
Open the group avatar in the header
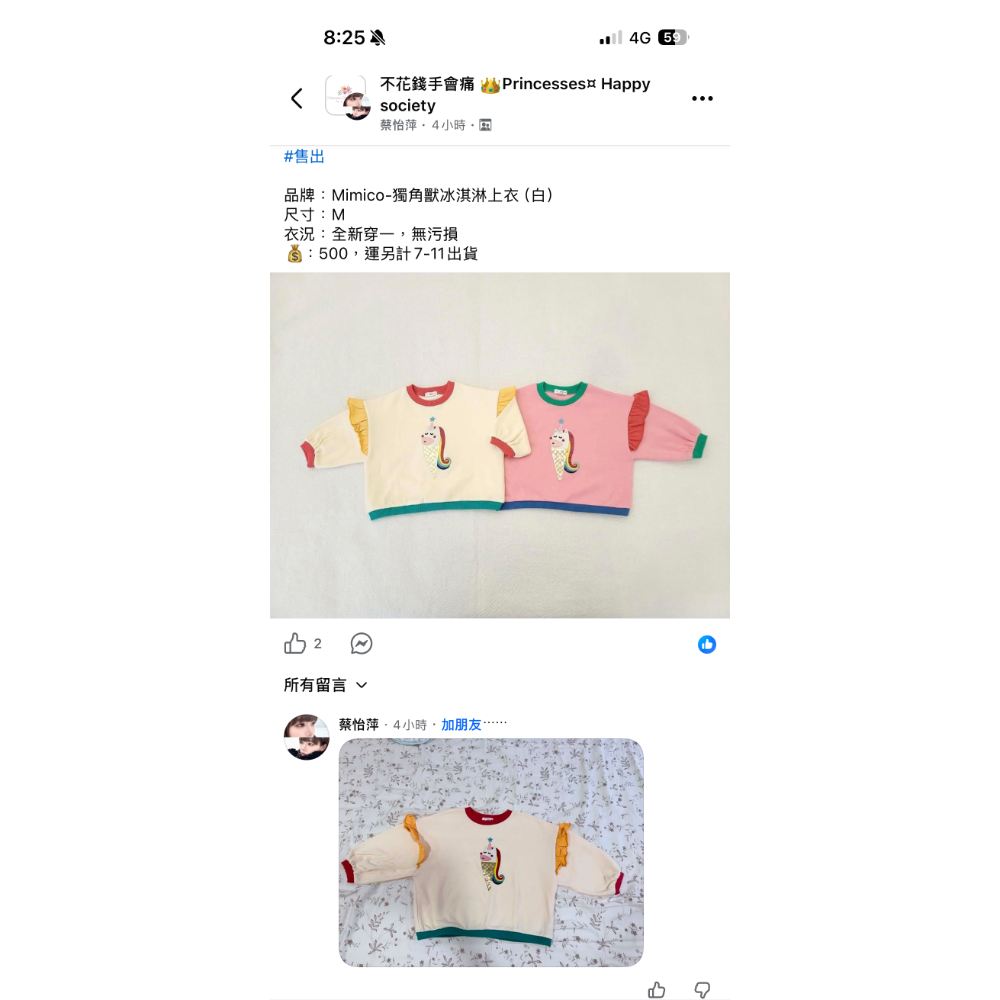[x=346, y=97]
